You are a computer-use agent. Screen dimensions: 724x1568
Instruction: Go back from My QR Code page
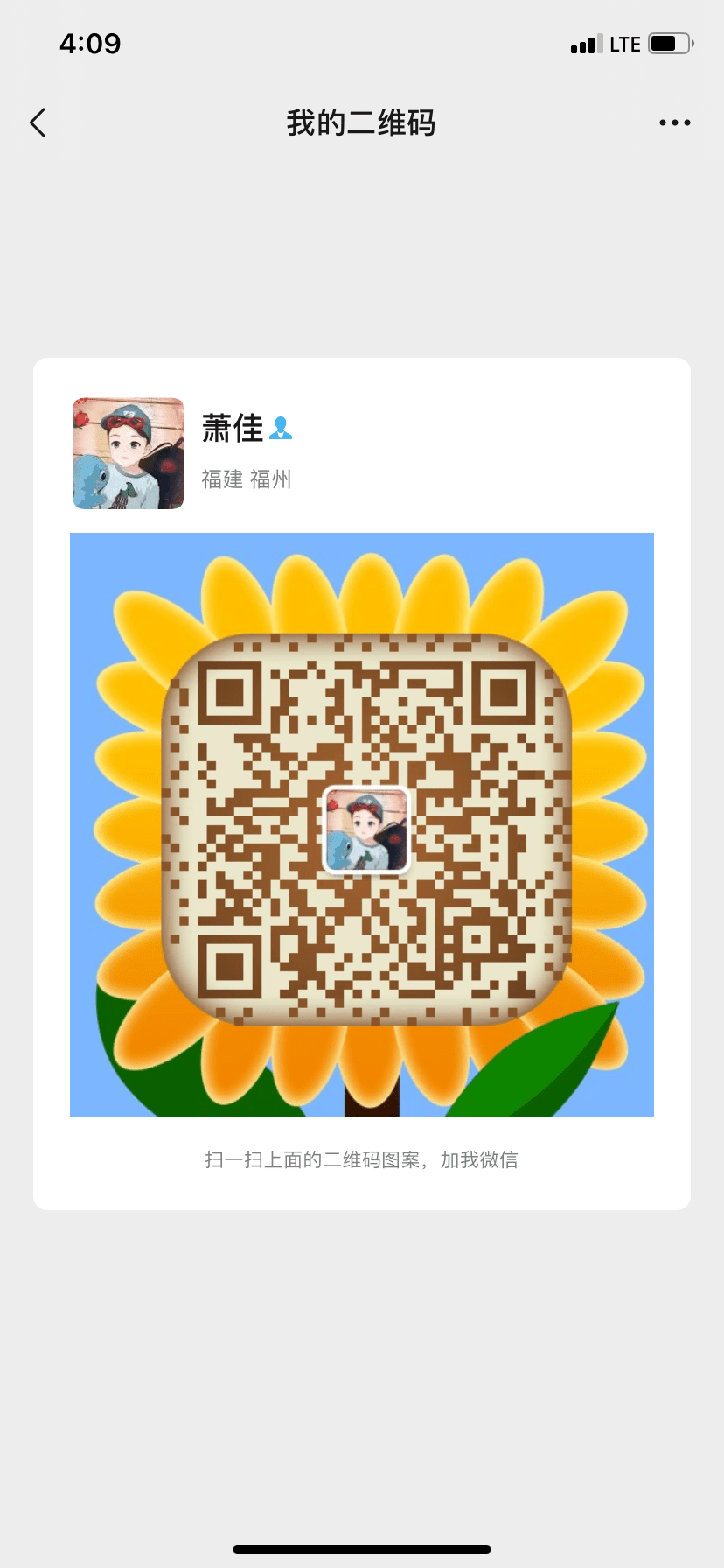38,123
